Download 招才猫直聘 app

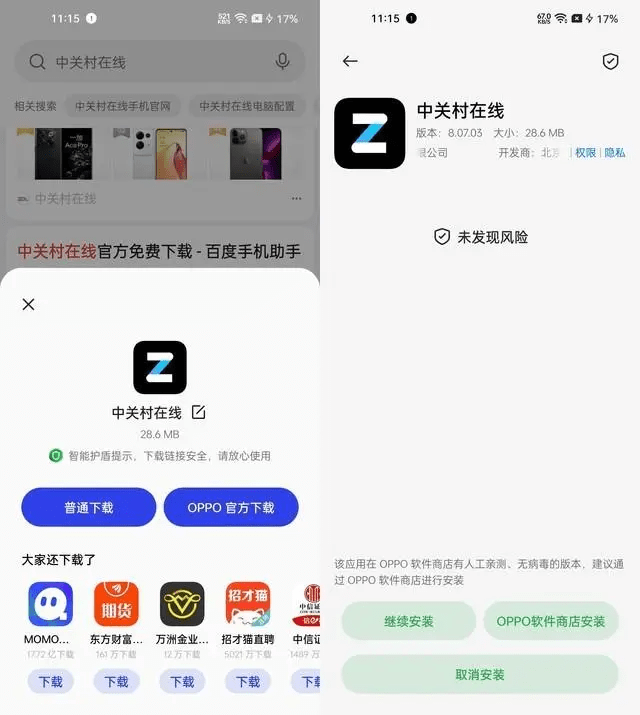click(247, 681)
